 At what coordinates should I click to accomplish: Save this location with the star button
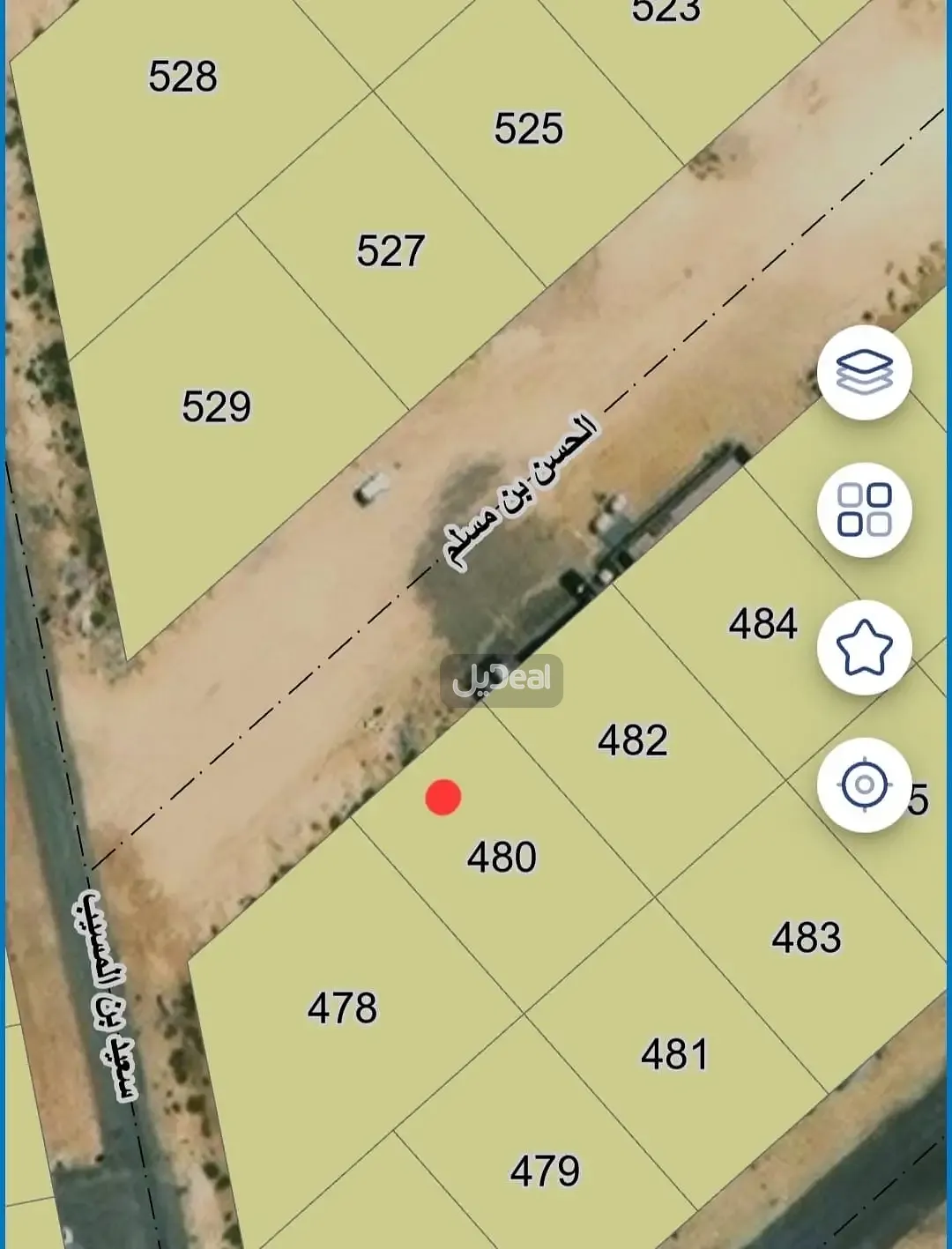(864, 648)
